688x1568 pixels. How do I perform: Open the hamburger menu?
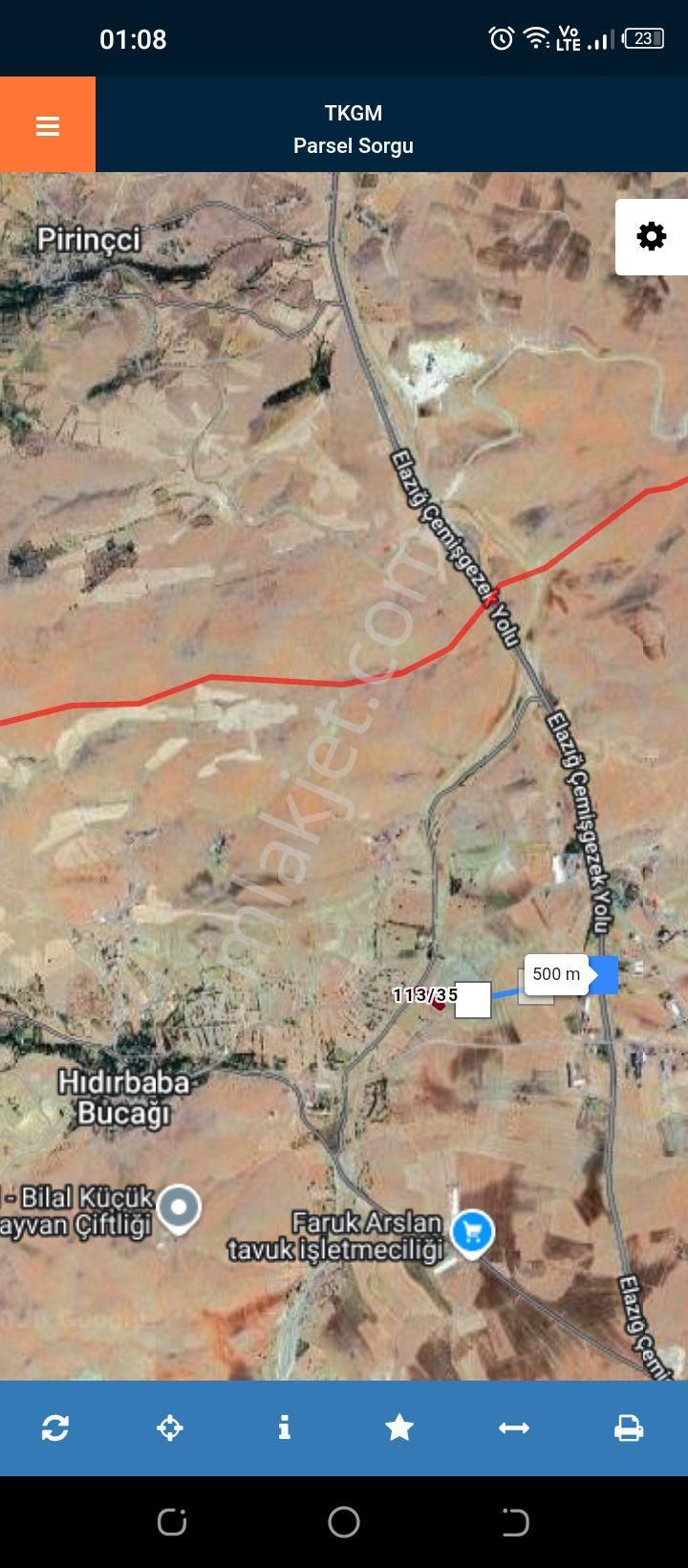click(48, 125)
